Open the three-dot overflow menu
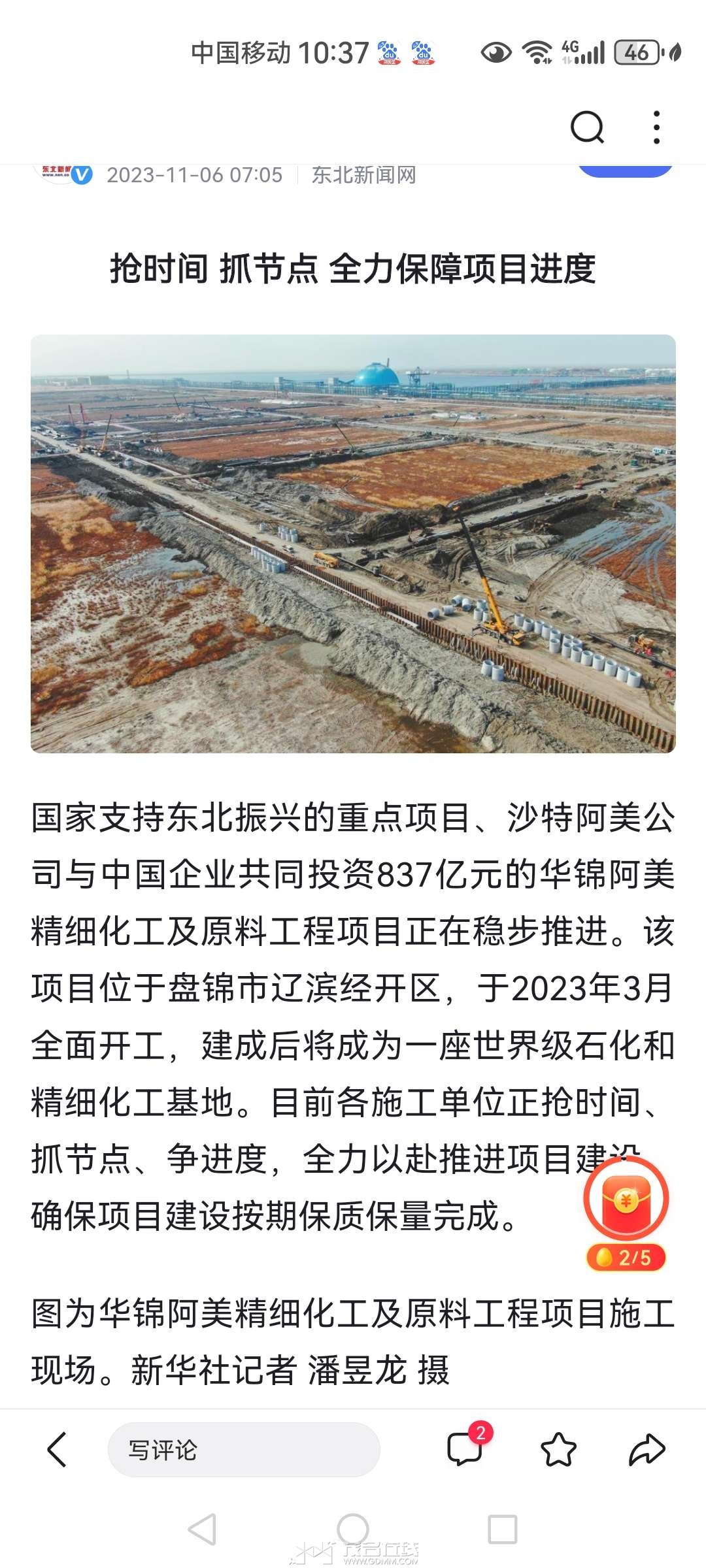The height and width of the screenshot is (1568, 706). (x=656, y=127)
